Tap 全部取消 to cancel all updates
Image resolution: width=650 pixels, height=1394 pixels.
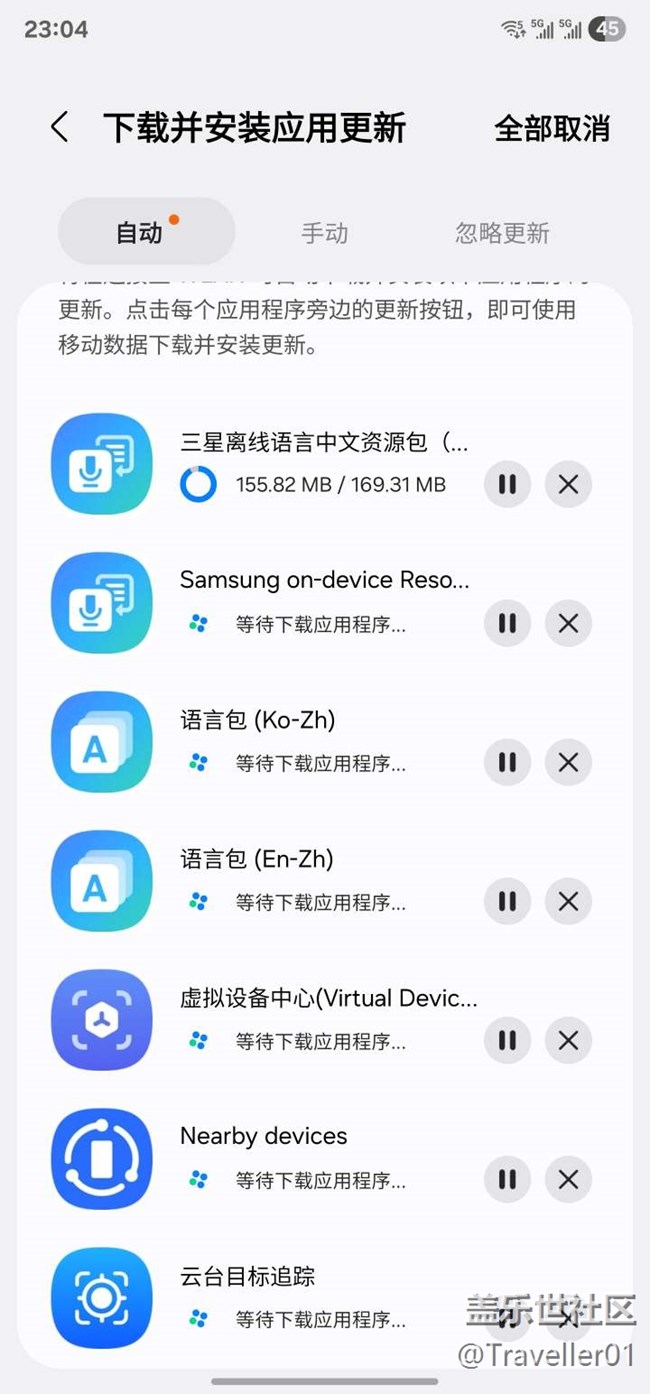point(552,128)
